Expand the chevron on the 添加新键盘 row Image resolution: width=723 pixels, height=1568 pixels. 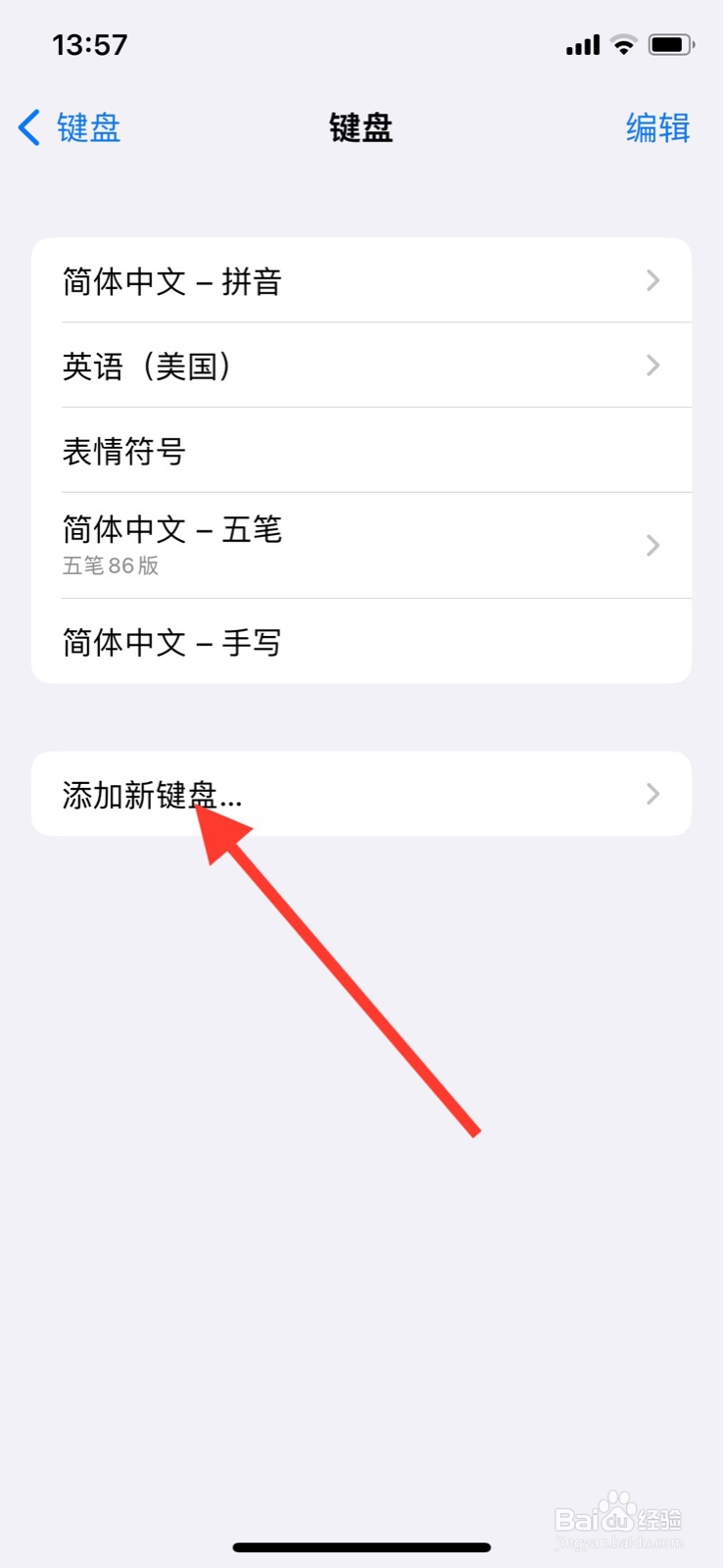pyautogui.click(x=652, y=794)
